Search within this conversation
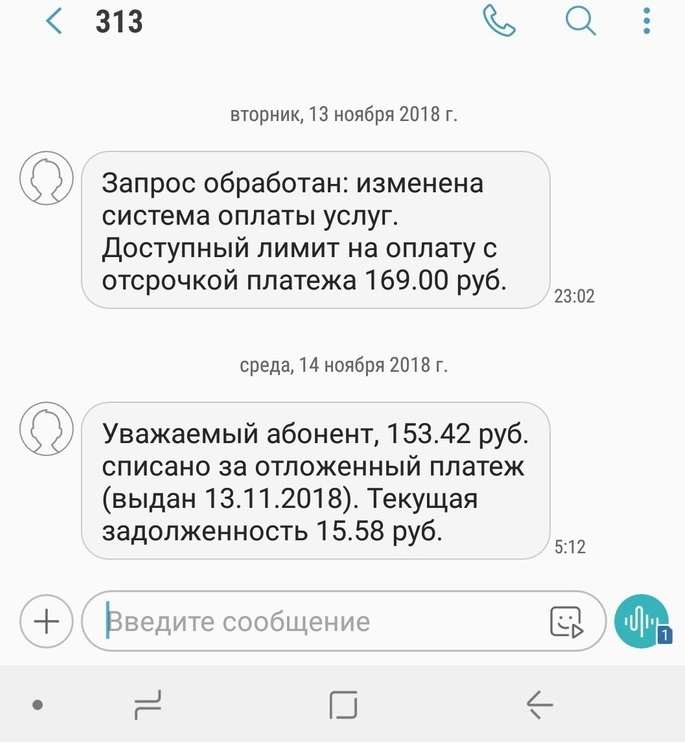 click(580, 21)
